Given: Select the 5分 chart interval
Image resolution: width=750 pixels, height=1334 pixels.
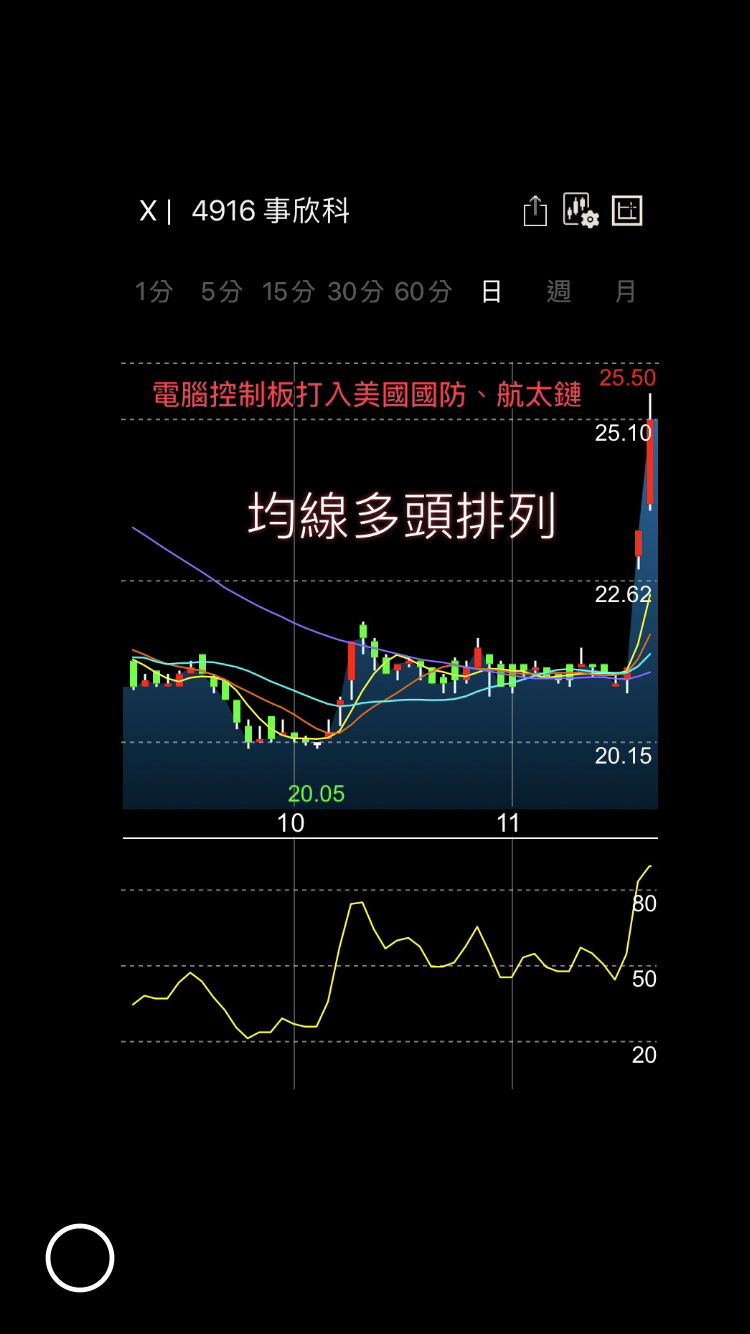Looking at the screenshot, I should click(x=221, y=292).
